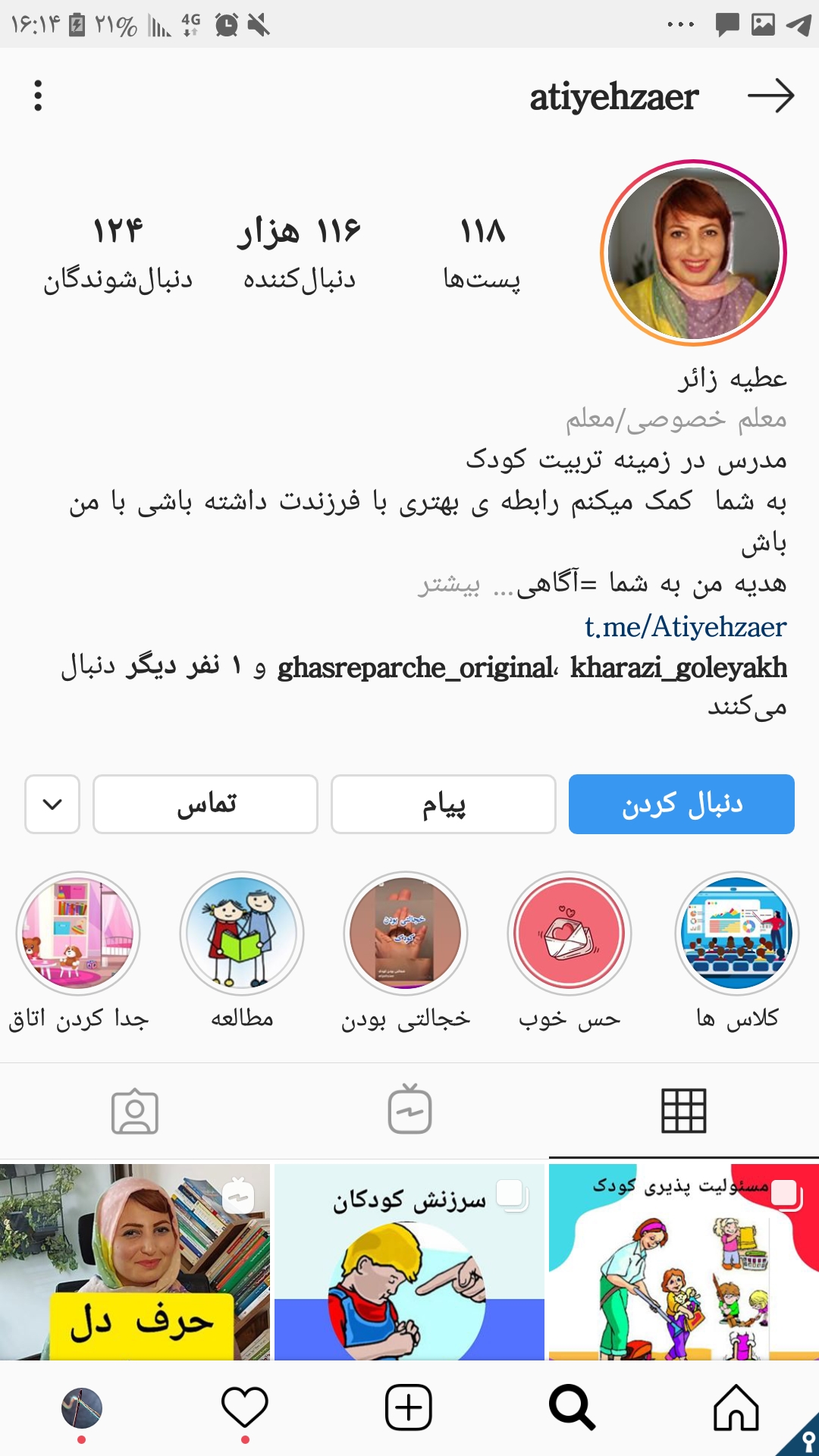Open the سرزنش کودکان post
This screenshot has height=1456, width=819.
(x=409, y=1263)
